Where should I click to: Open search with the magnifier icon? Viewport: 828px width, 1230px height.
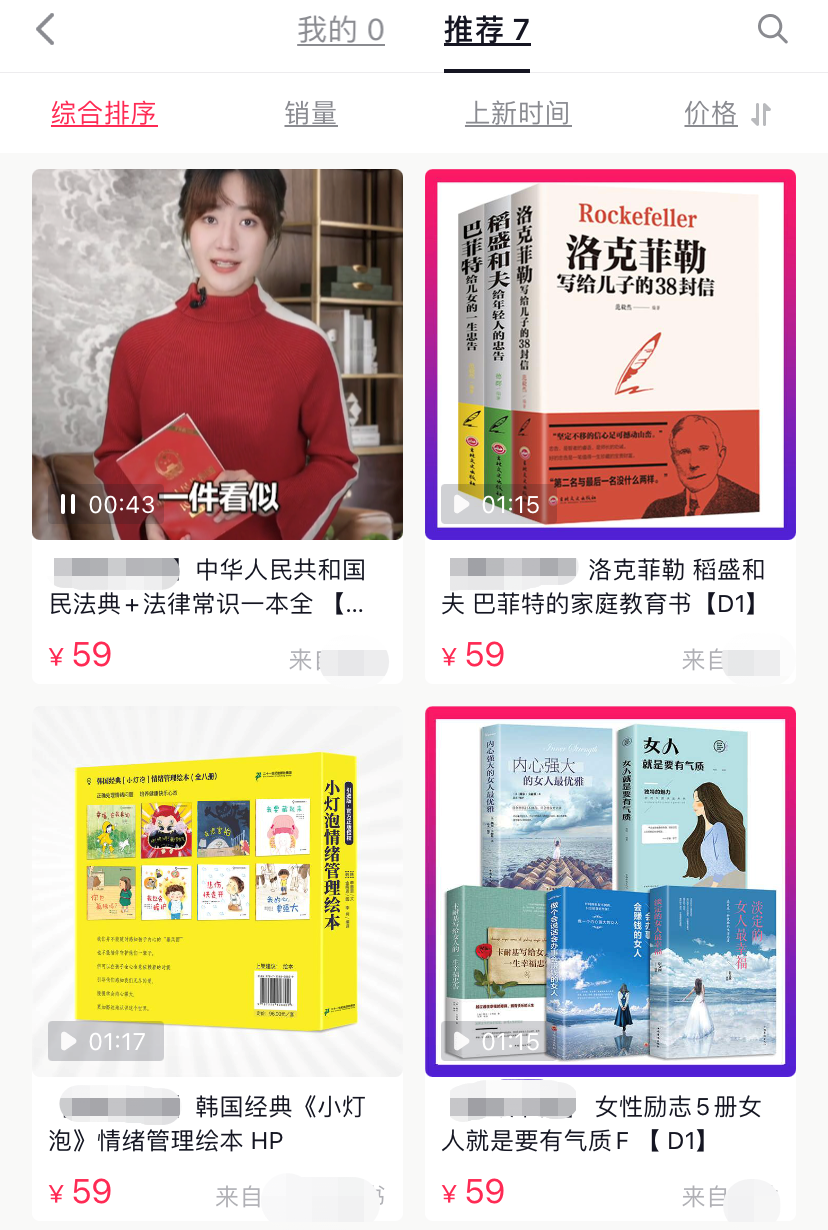[x=772, y=29]
